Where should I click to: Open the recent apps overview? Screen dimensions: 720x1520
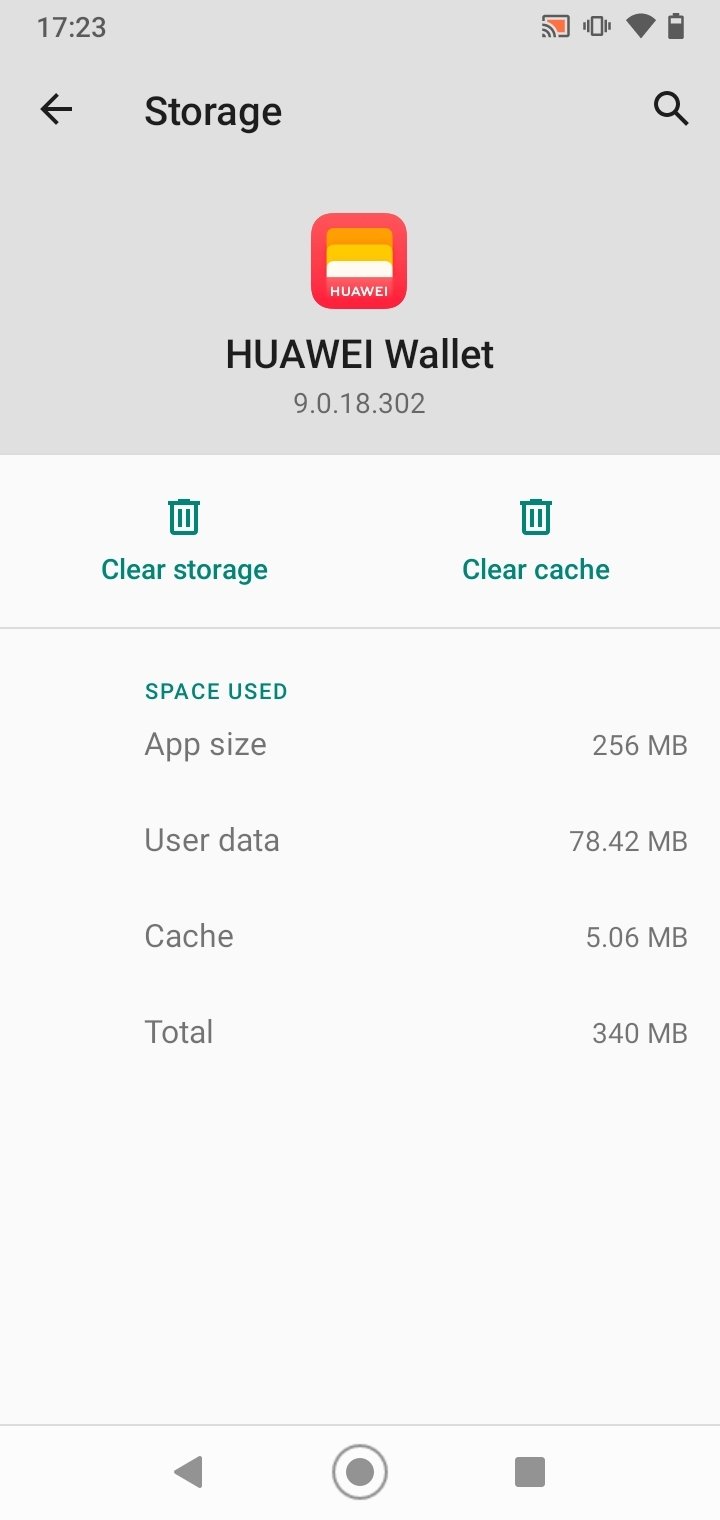pyautogui.click(x=529, y=1472)
